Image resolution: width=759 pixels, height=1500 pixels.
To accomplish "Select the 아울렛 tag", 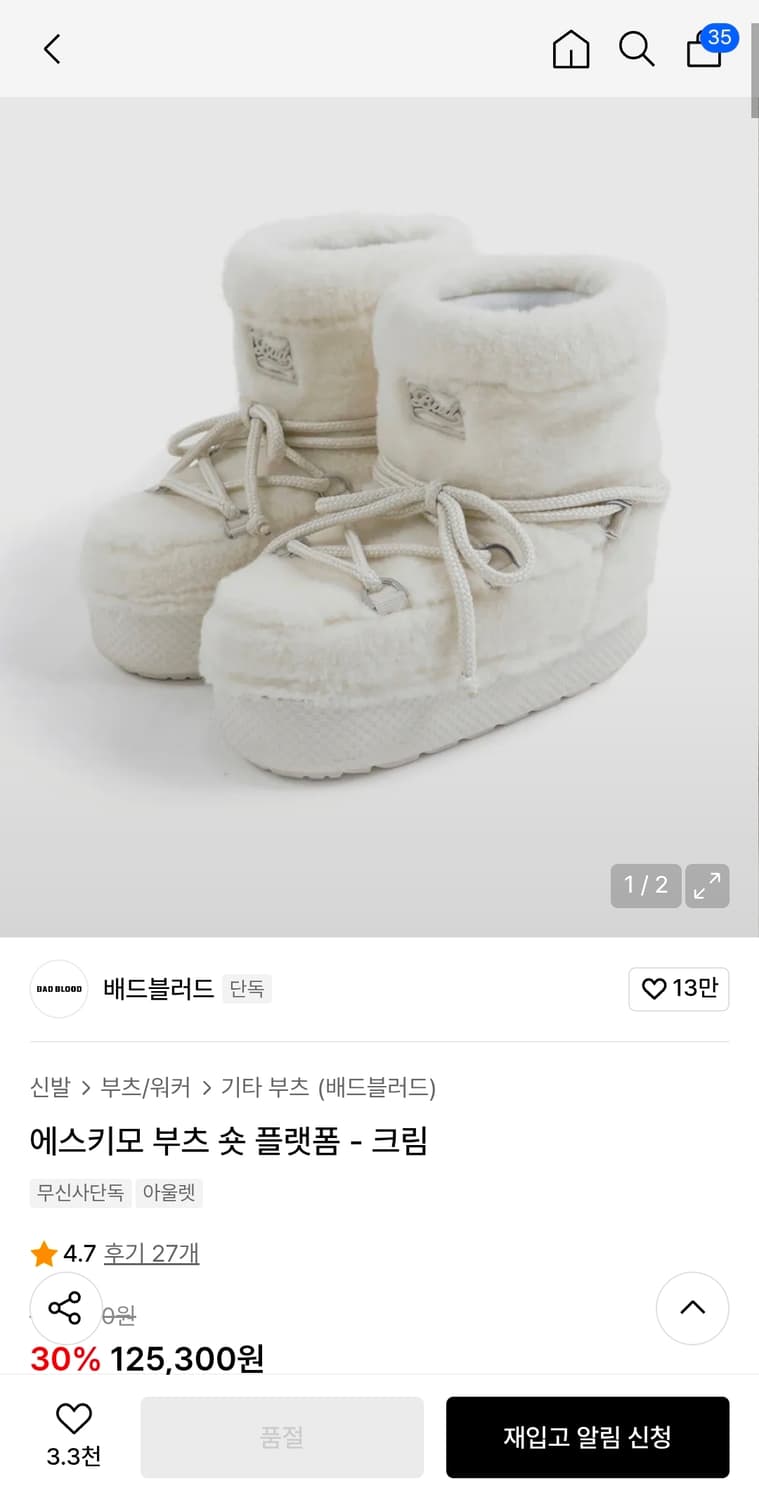I will click(x=169, y=1193).
